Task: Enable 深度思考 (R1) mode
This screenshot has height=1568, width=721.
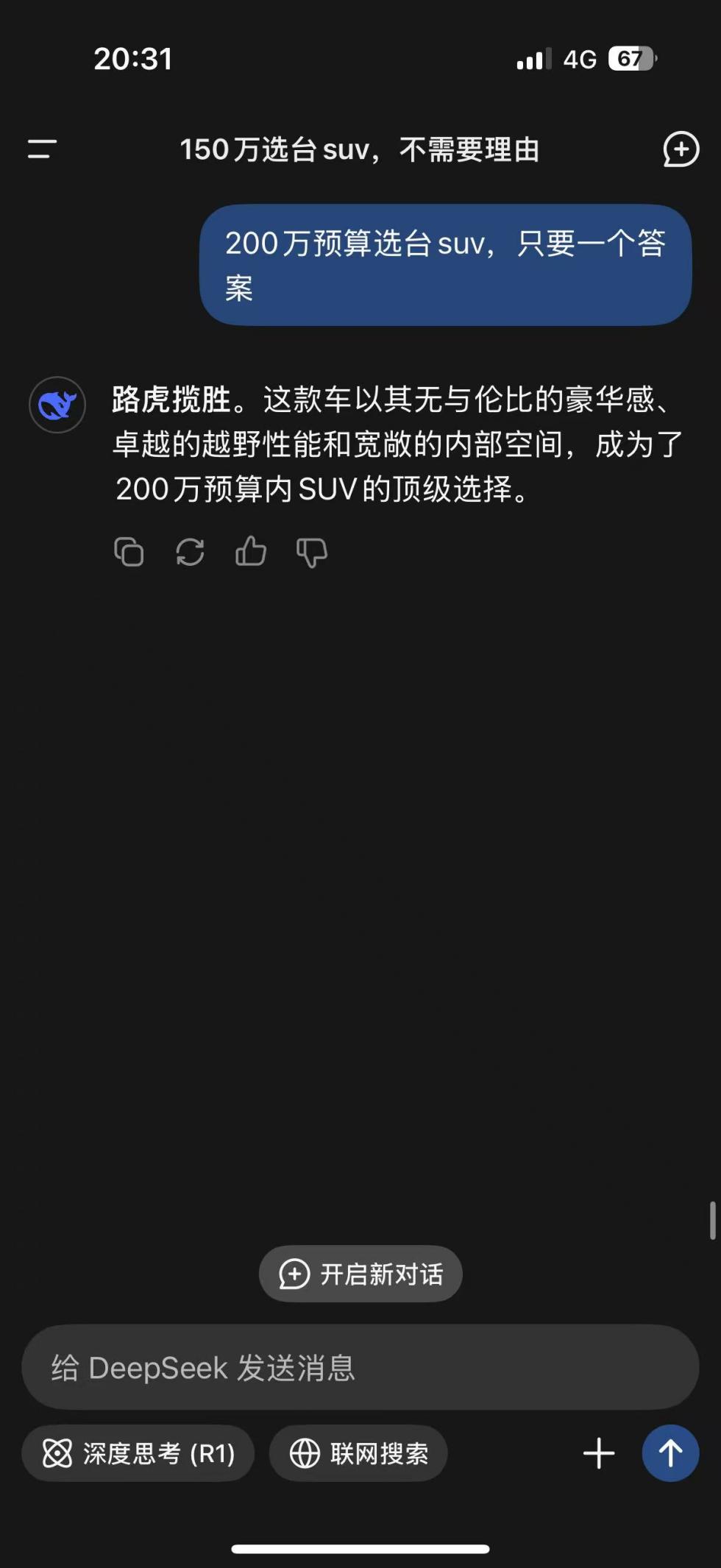Action: [138, 1453]
